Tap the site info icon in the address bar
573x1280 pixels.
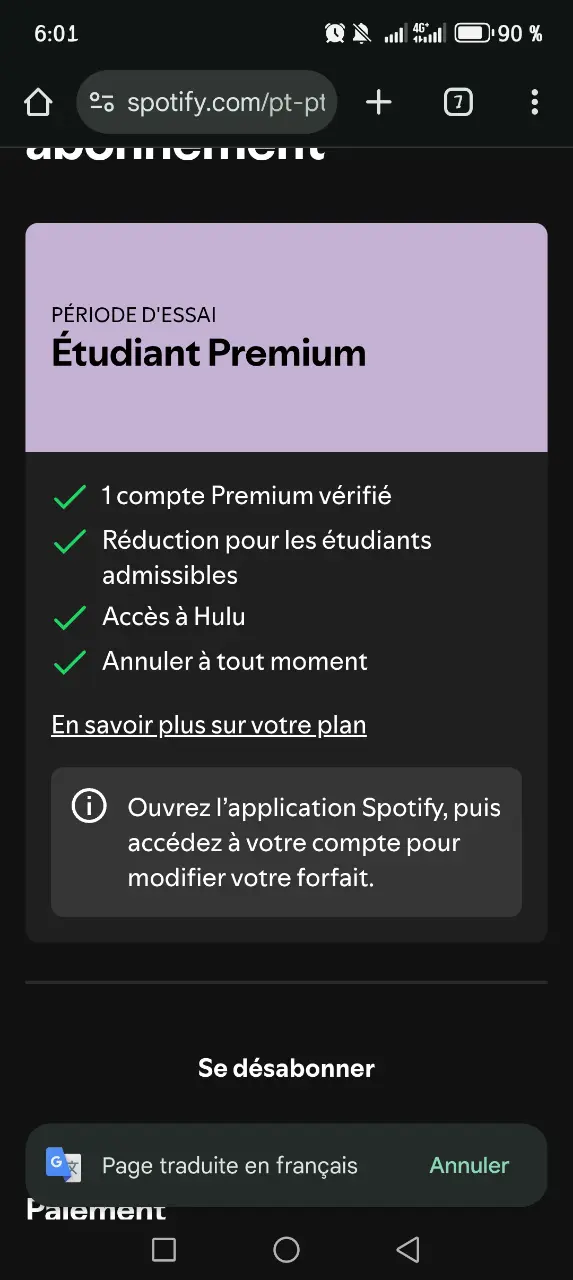(x=102, y=102)
